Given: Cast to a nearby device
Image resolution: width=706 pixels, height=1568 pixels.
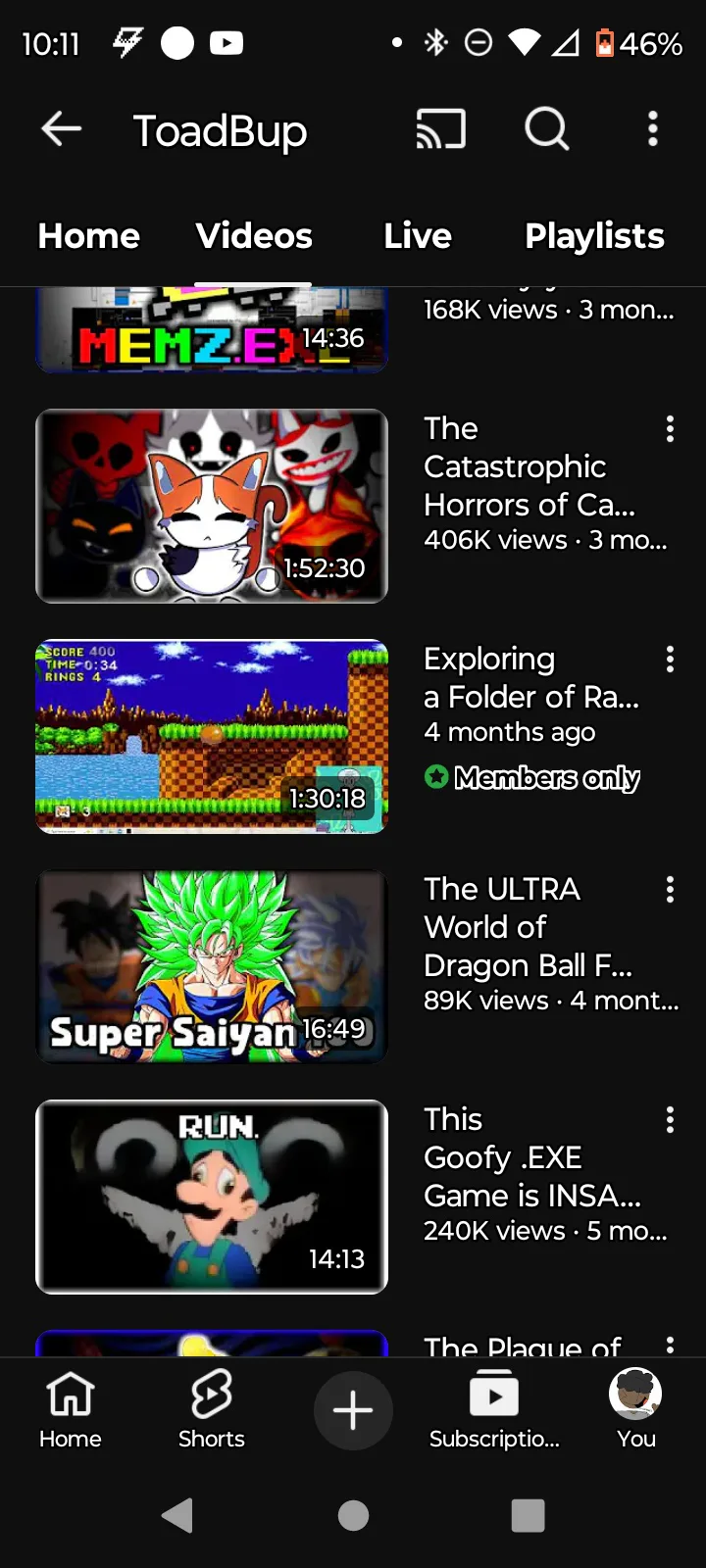Looking at the screenshot, I should tap(440, 128).
